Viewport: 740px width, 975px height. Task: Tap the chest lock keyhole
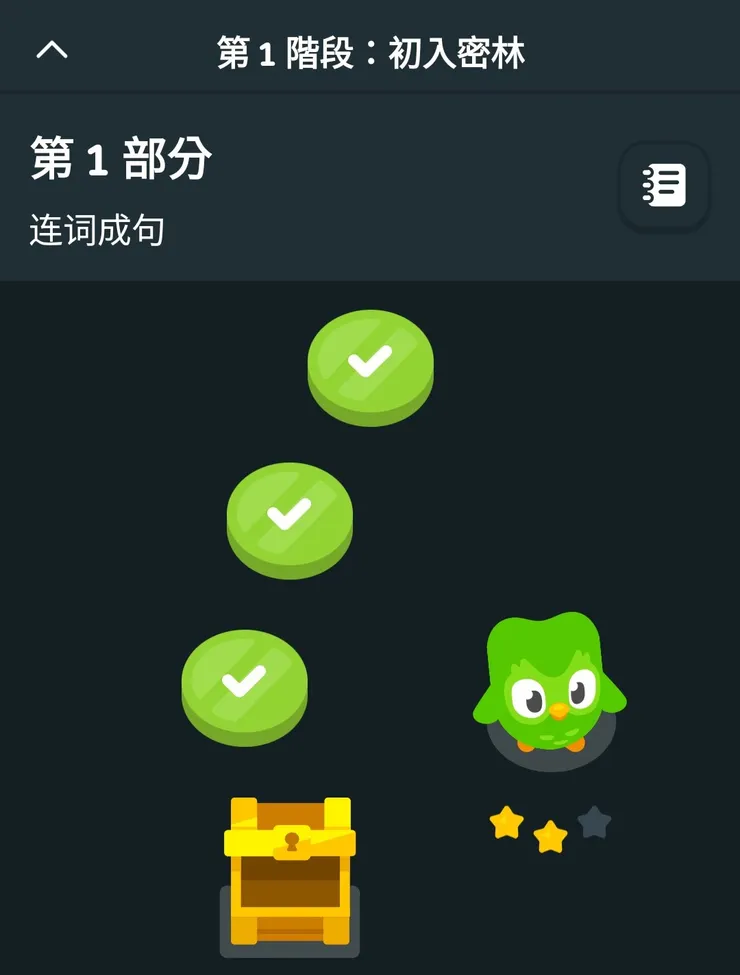[289, 842]
